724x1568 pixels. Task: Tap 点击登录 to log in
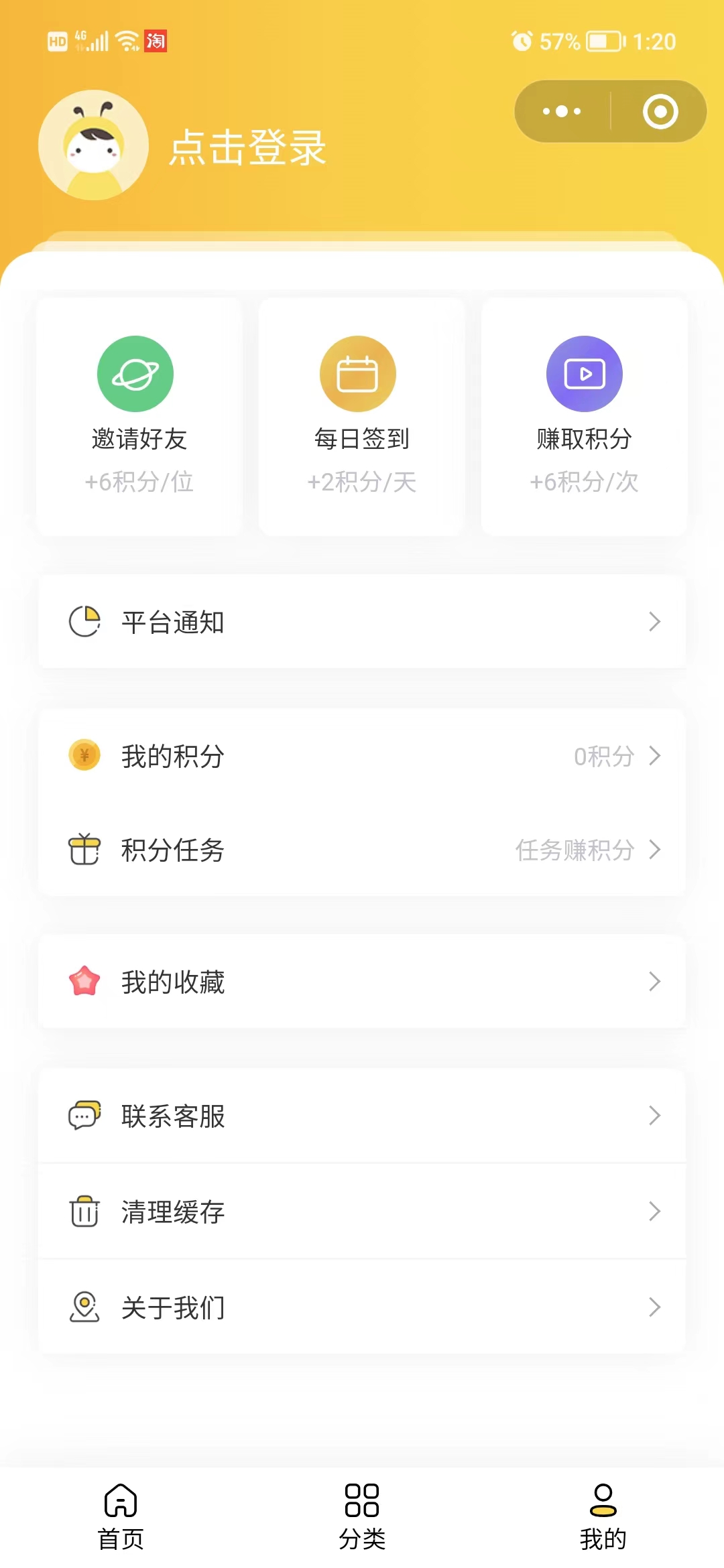247,147
